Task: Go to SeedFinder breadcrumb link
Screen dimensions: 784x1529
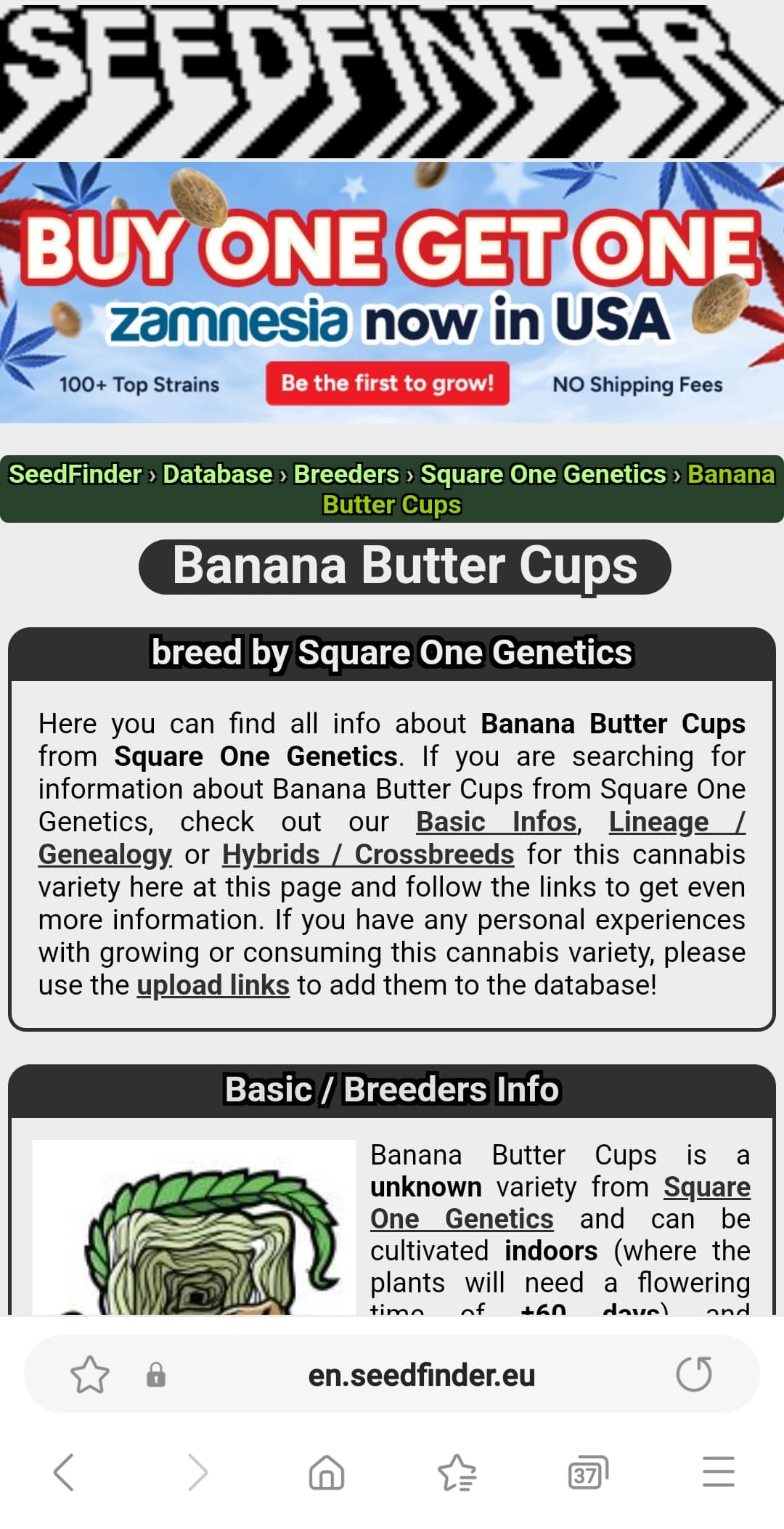Action: pos(75,474)
